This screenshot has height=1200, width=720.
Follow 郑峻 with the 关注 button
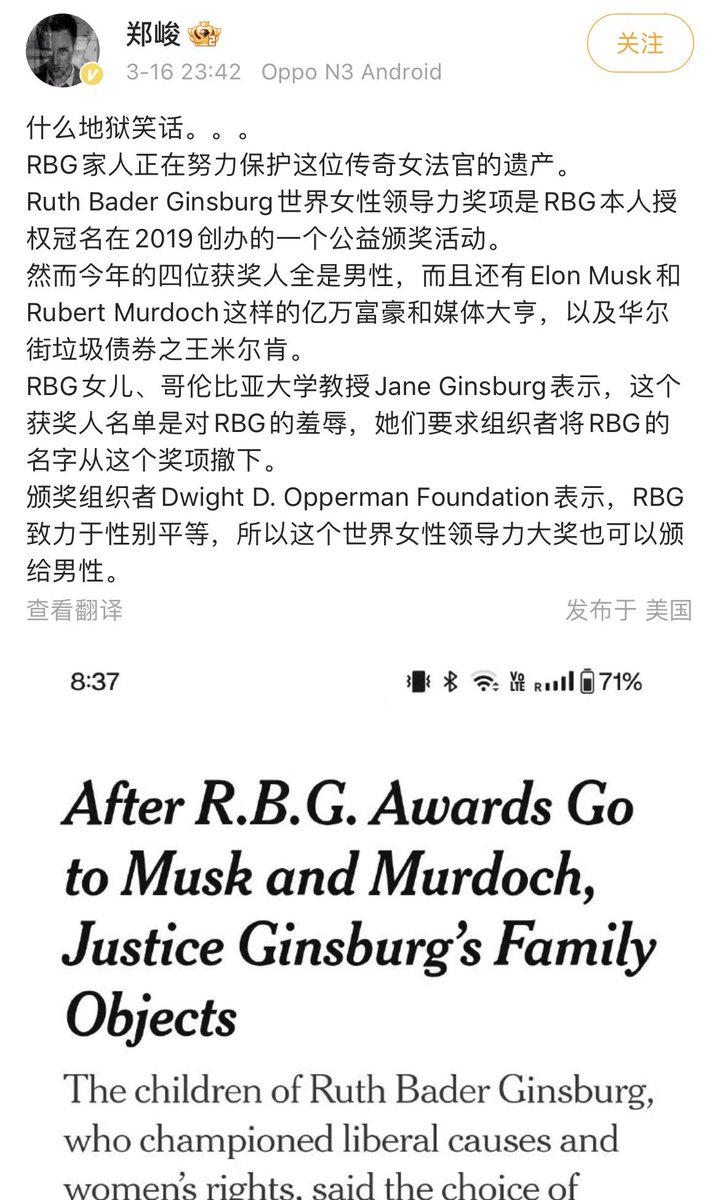coord(639,44)
